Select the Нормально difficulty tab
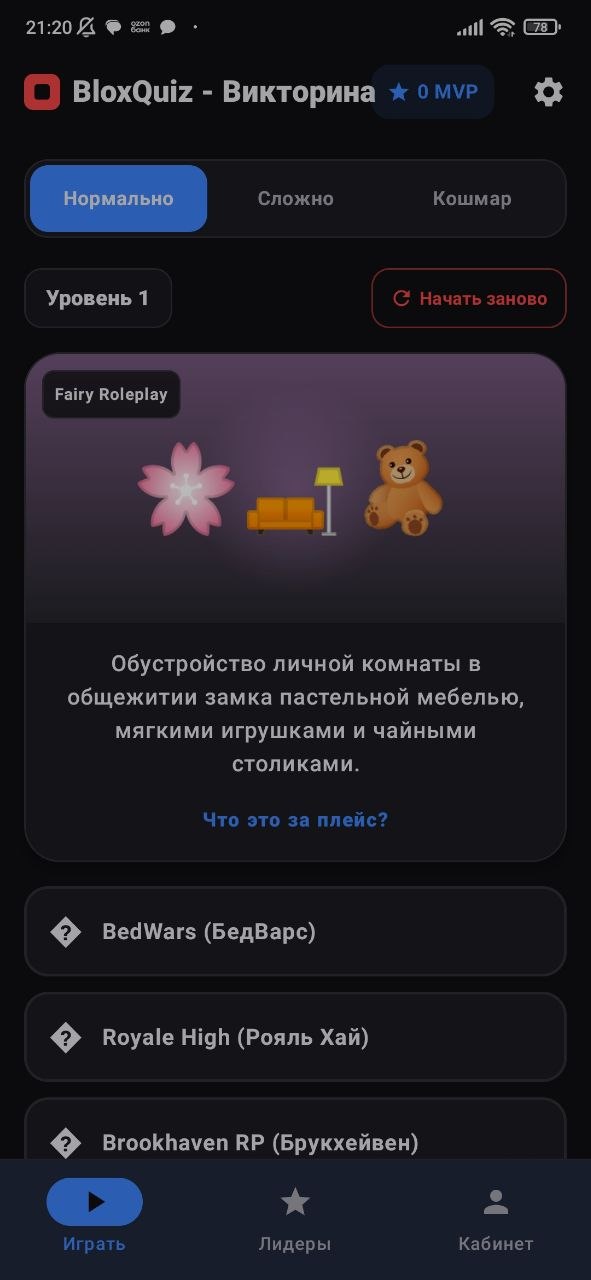This screenshot has height=1280, width=591. tap(118, 198)
